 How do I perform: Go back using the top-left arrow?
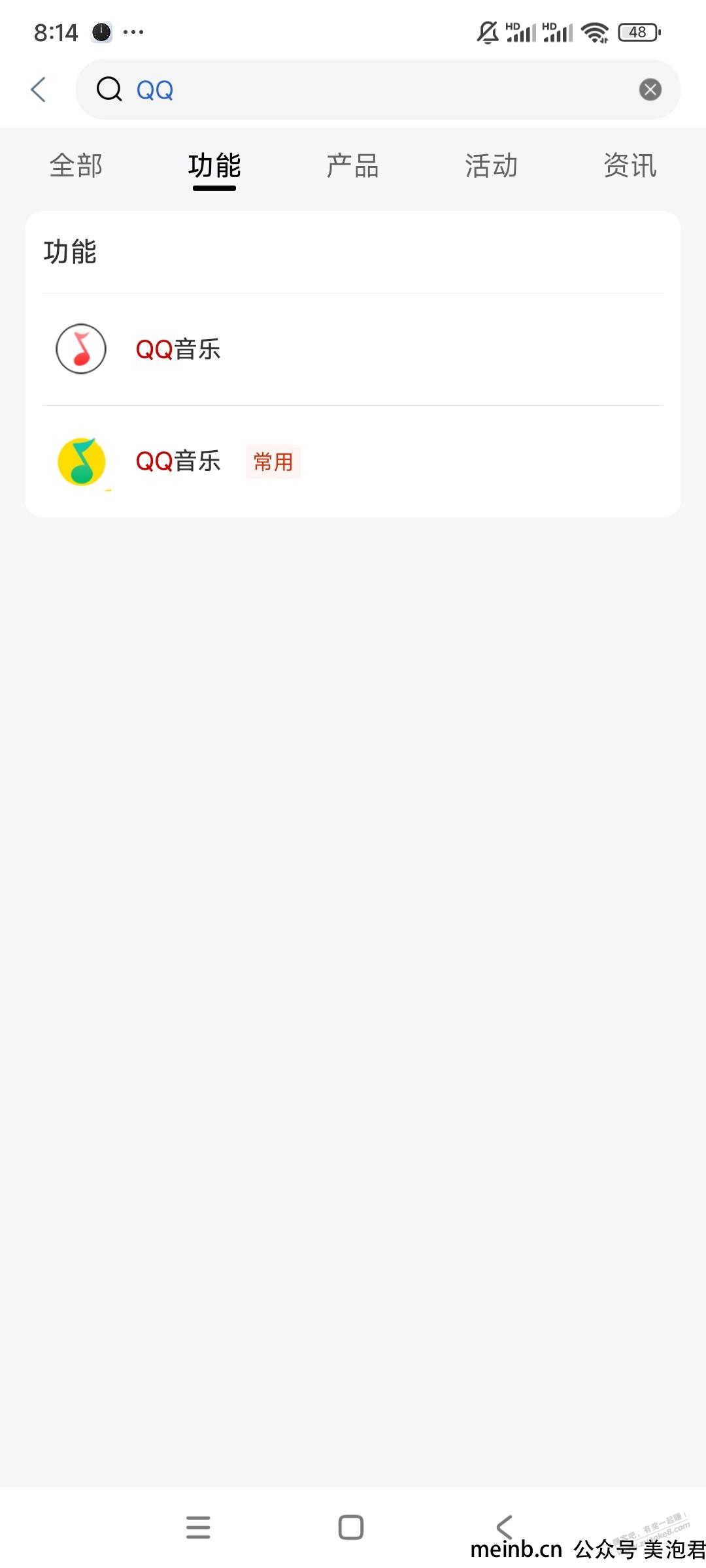(x=39, y=90)
